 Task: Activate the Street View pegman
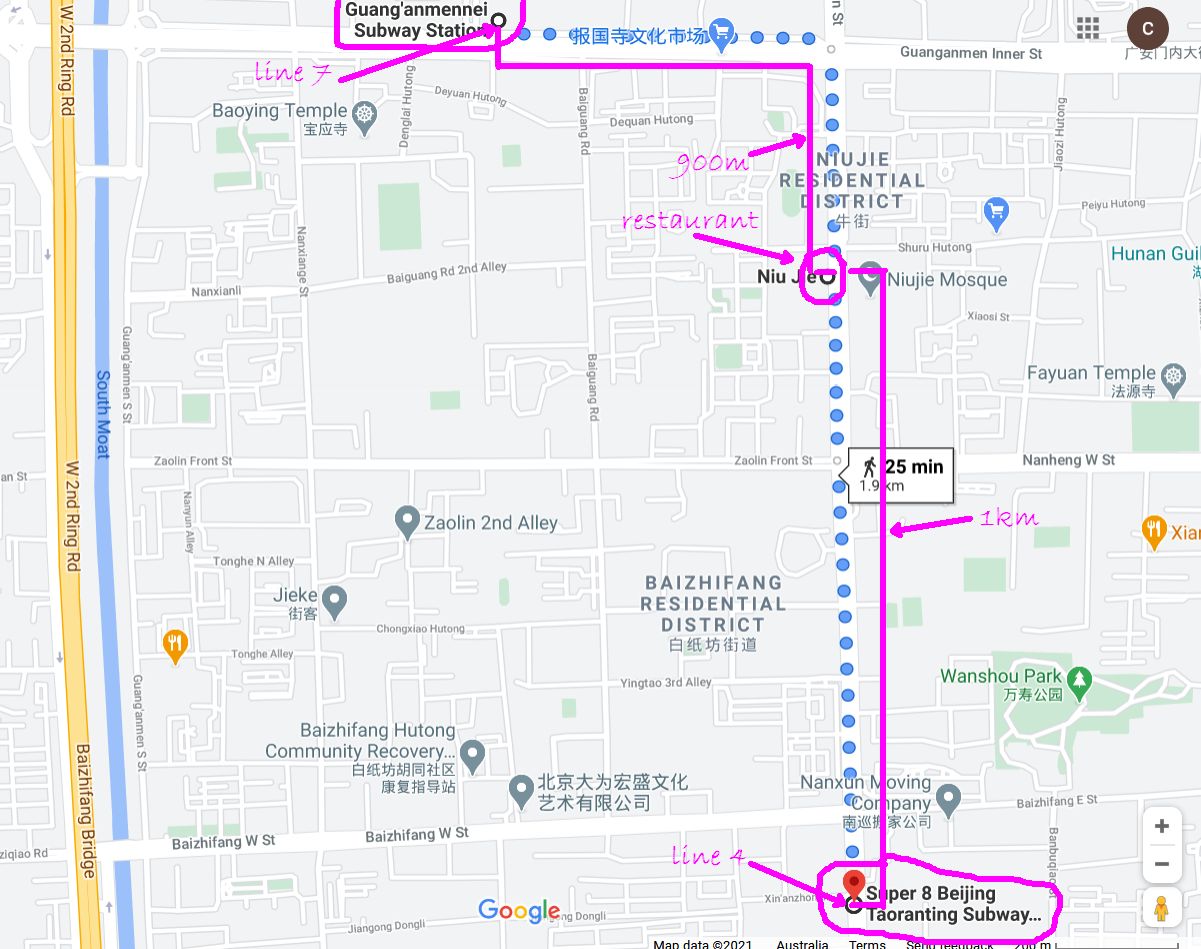point(1161,908)
